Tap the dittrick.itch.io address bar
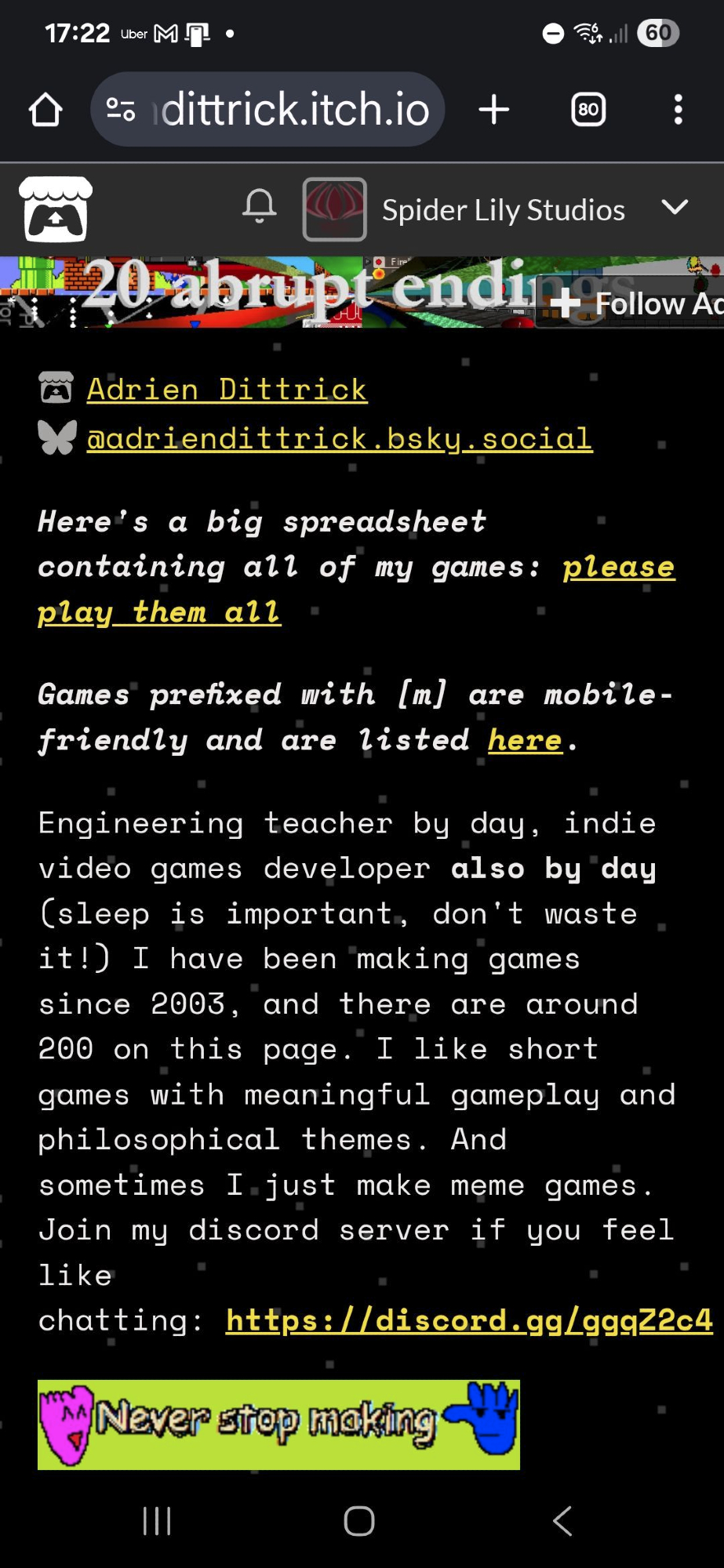This screenshot has width=724, height=1568. 295,110
